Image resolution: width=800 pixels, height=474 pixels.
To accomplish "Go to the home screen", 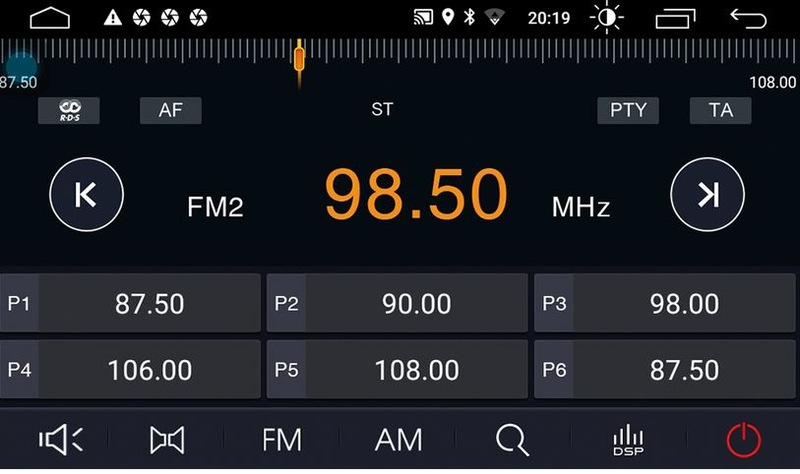I will coord(50,17).
